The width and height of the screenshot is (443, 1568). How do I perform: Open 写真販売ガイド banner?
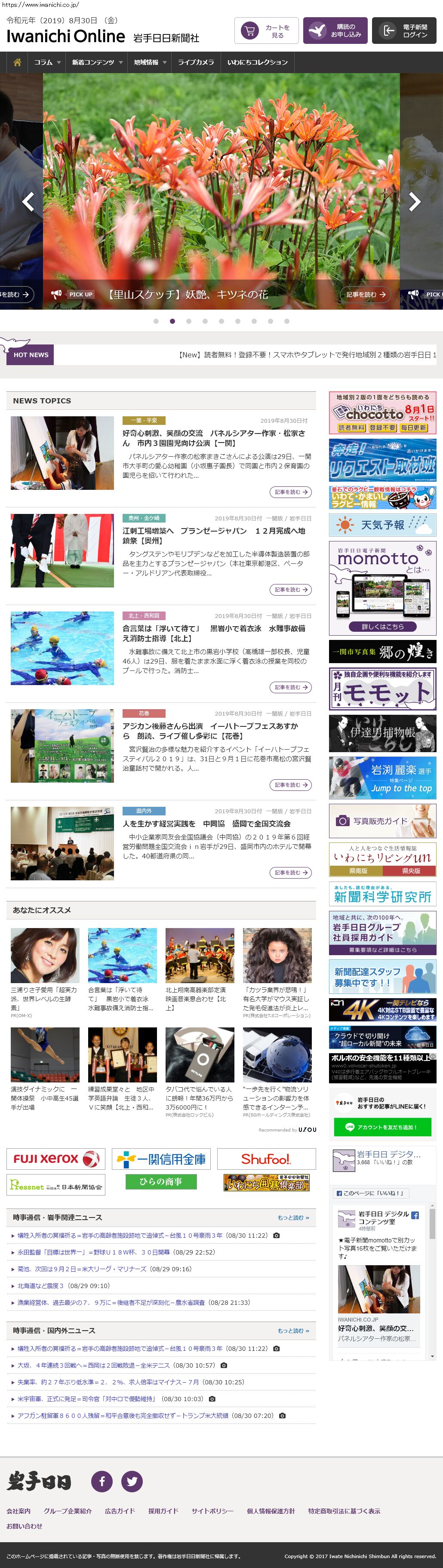(382, 821)
